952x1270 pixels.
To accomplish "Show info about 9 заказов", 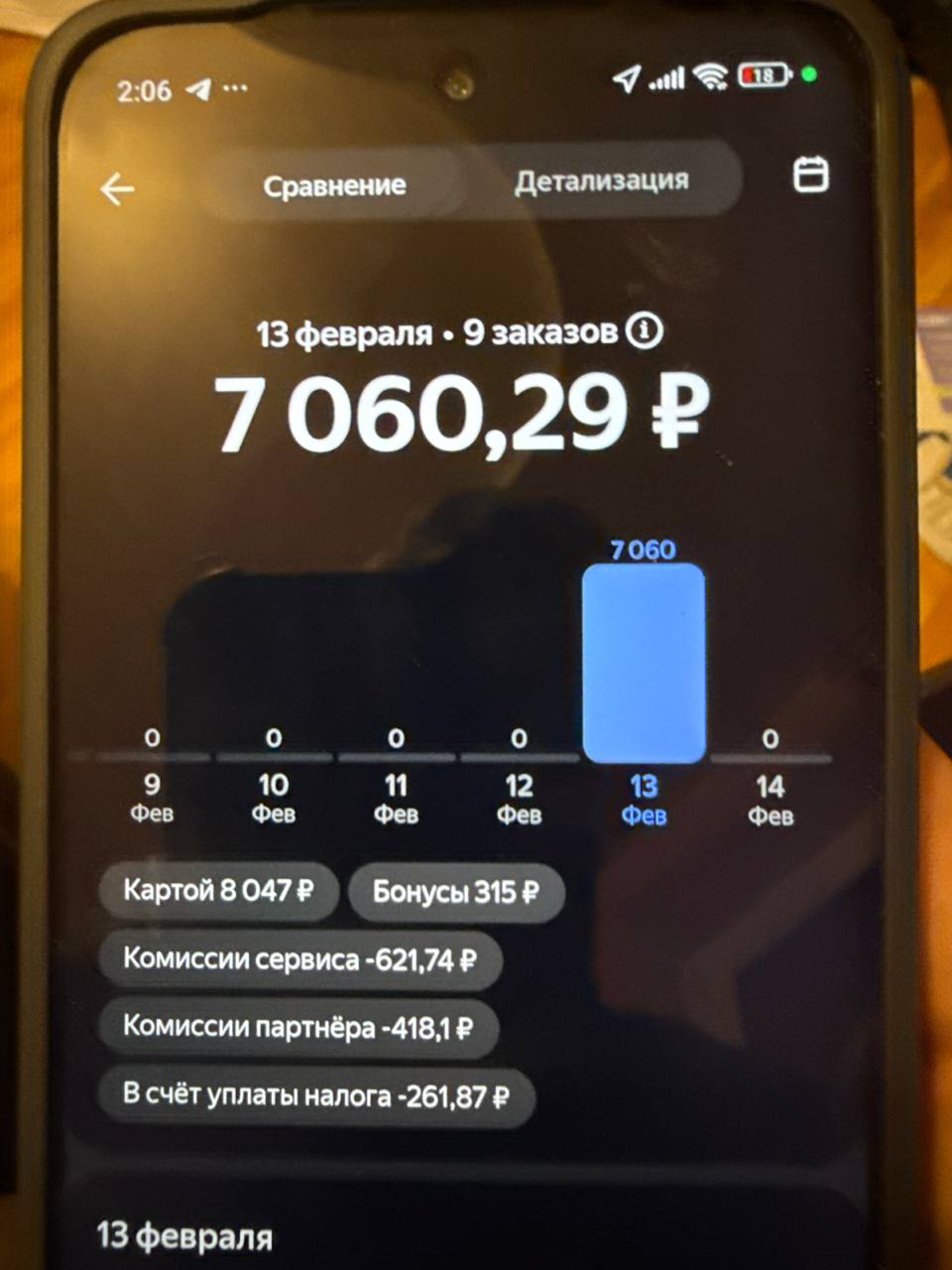I will (645, 330).
